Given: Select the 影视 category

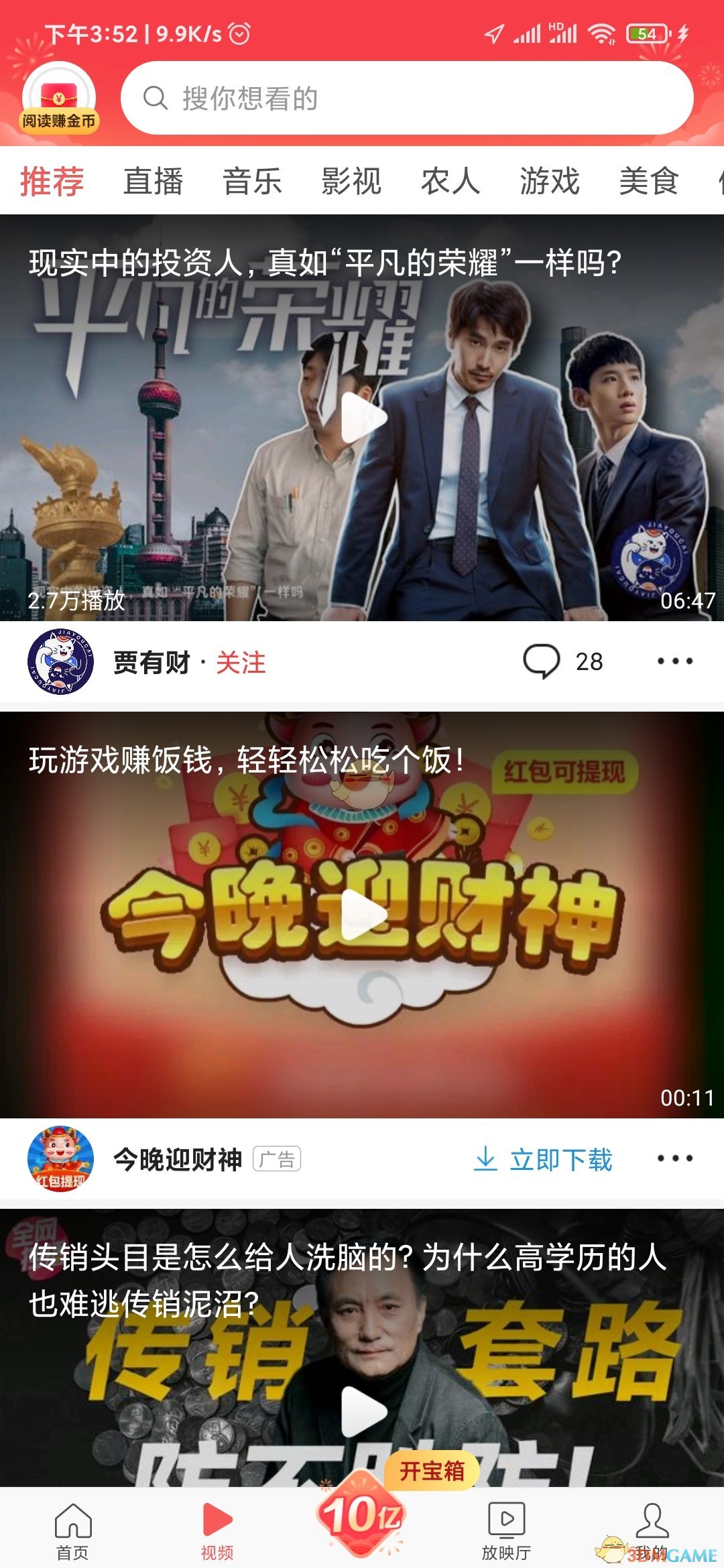Looking at the screenshot, I should [351, 181].
